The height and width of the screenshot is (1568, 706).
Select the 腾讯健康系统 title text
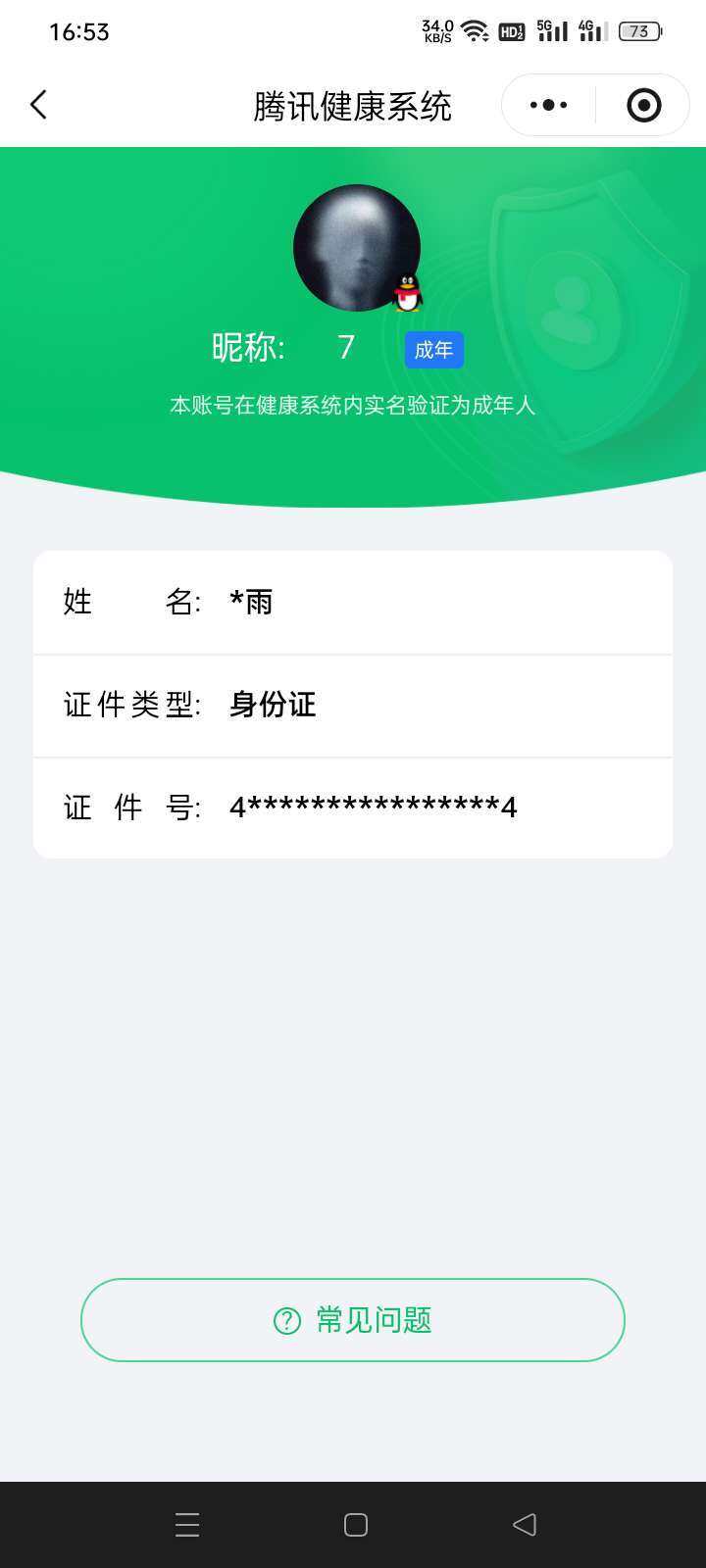[353, 104]
